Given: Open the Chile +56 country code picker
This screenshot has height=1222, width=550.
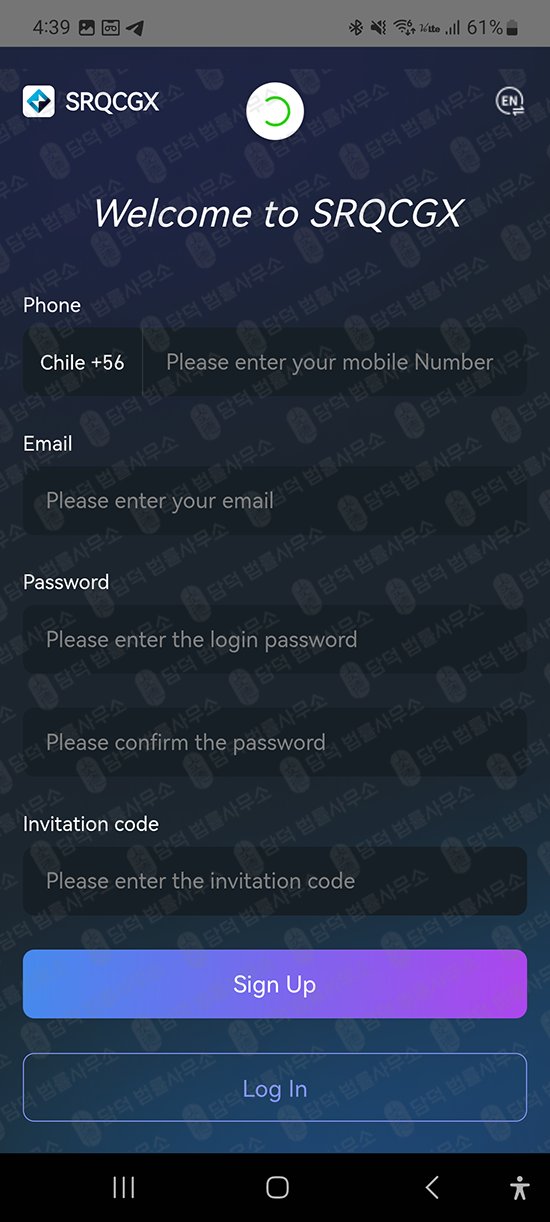Looking at the screenshot, I should click(x=82, y=362).
